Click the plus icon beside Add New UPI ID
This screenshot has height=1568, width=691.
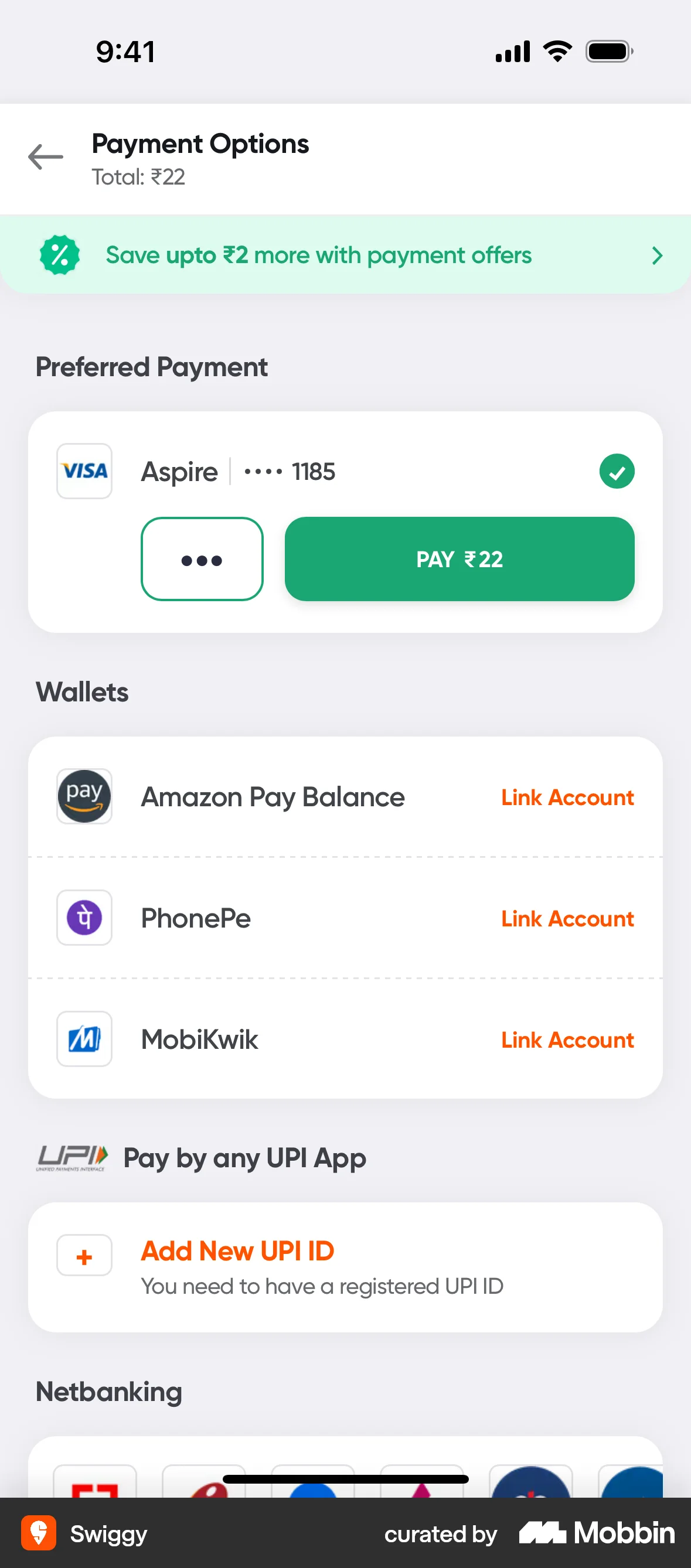click(84, 1255)
